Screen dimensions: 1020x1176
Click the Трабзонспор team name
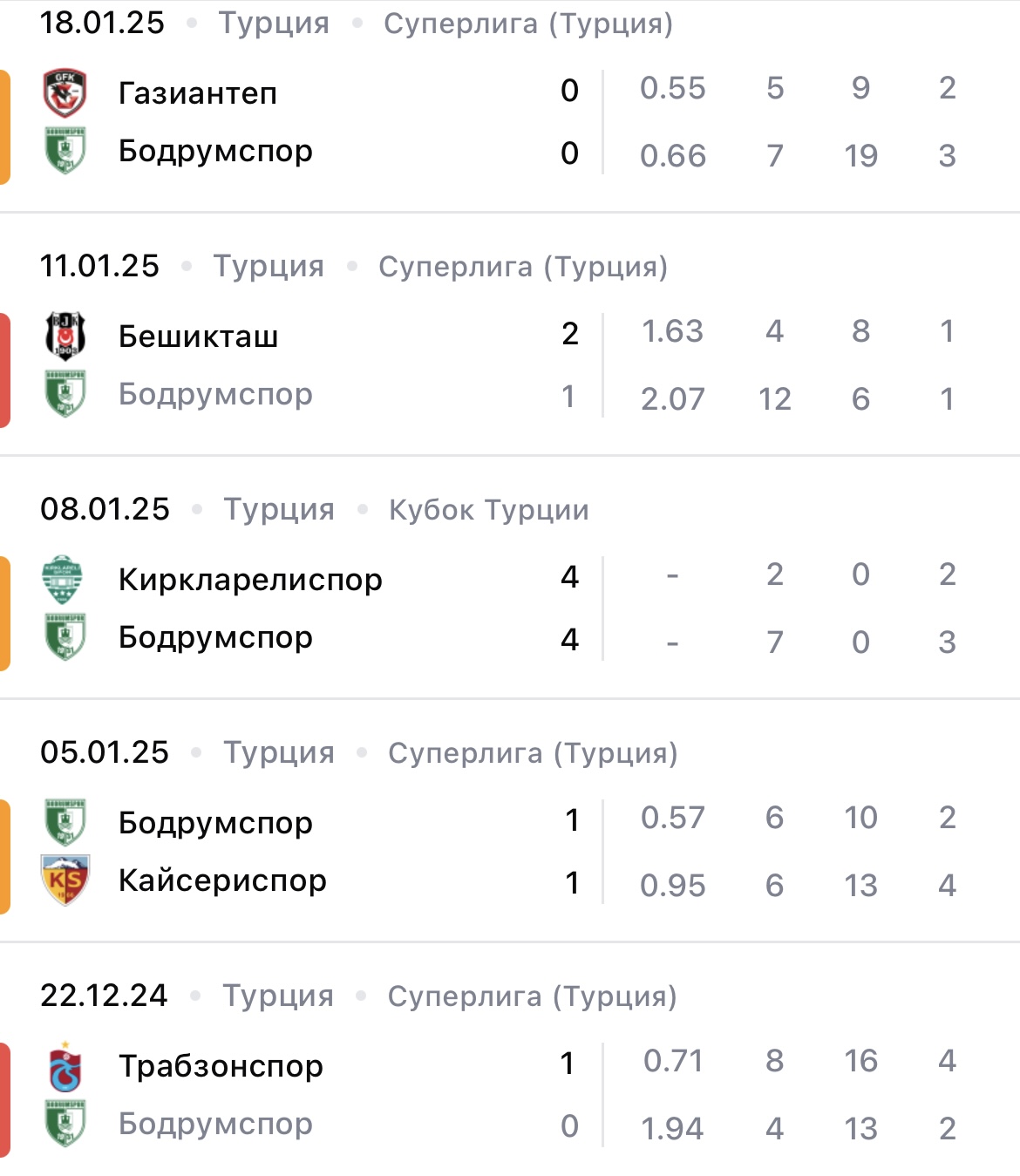click(x=221, y=1064)
